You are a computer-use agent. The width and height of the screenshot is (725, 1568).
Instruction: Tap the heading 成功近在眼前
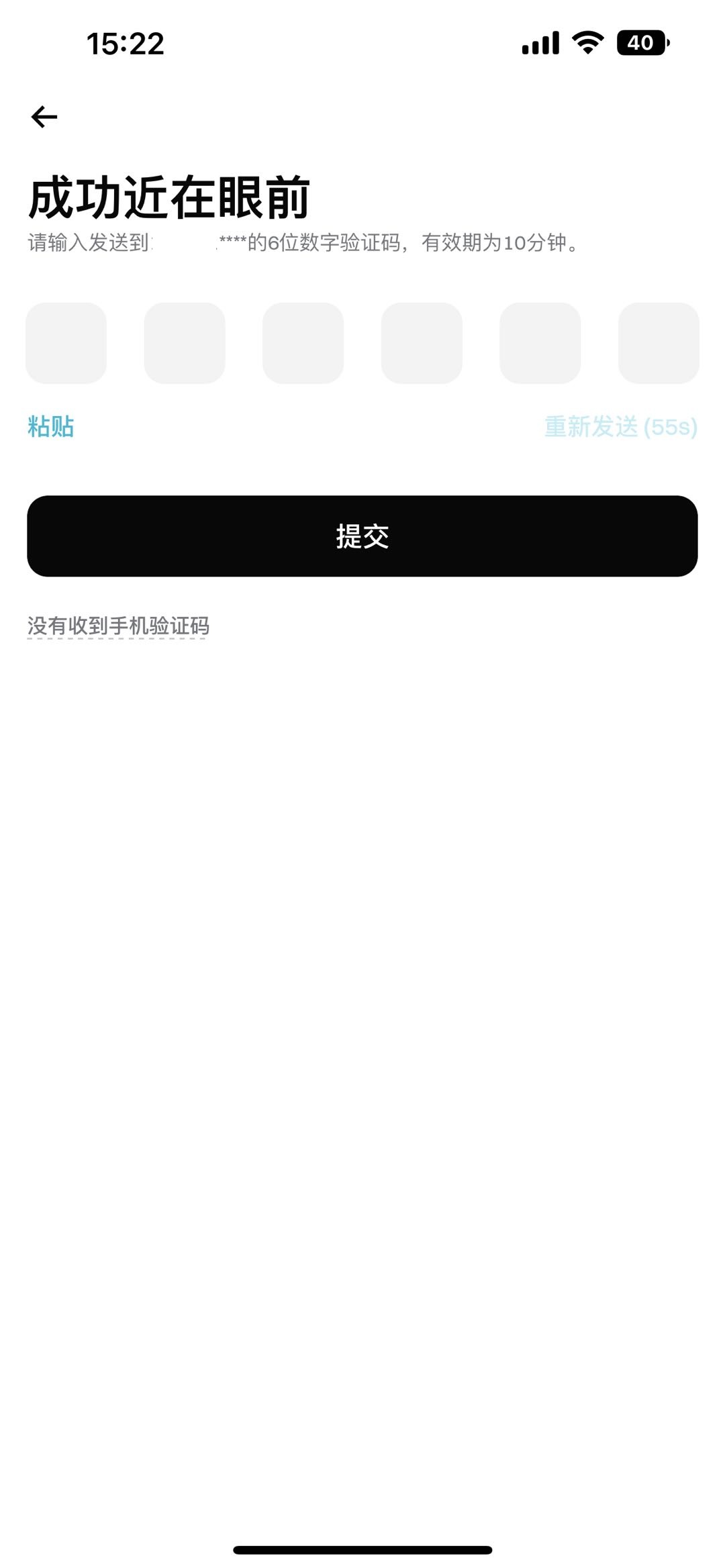[171, 195]
